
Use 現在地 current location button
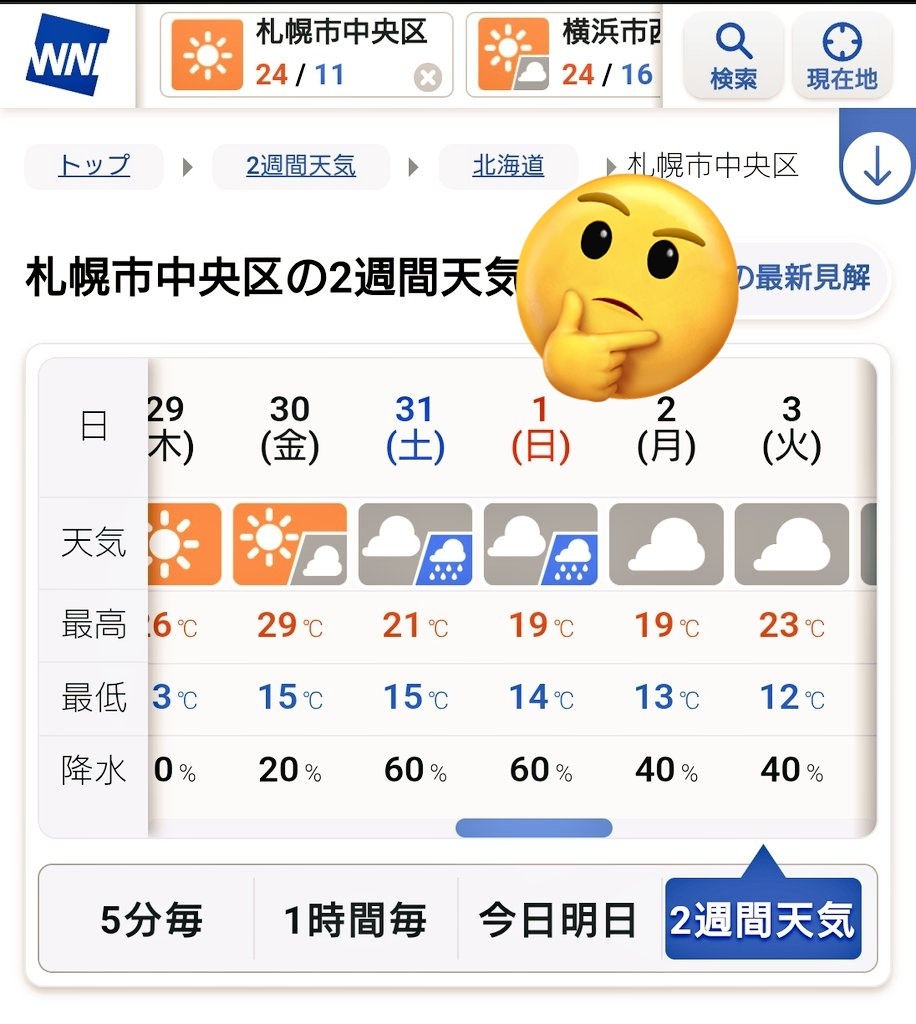(x=841, y=56)
